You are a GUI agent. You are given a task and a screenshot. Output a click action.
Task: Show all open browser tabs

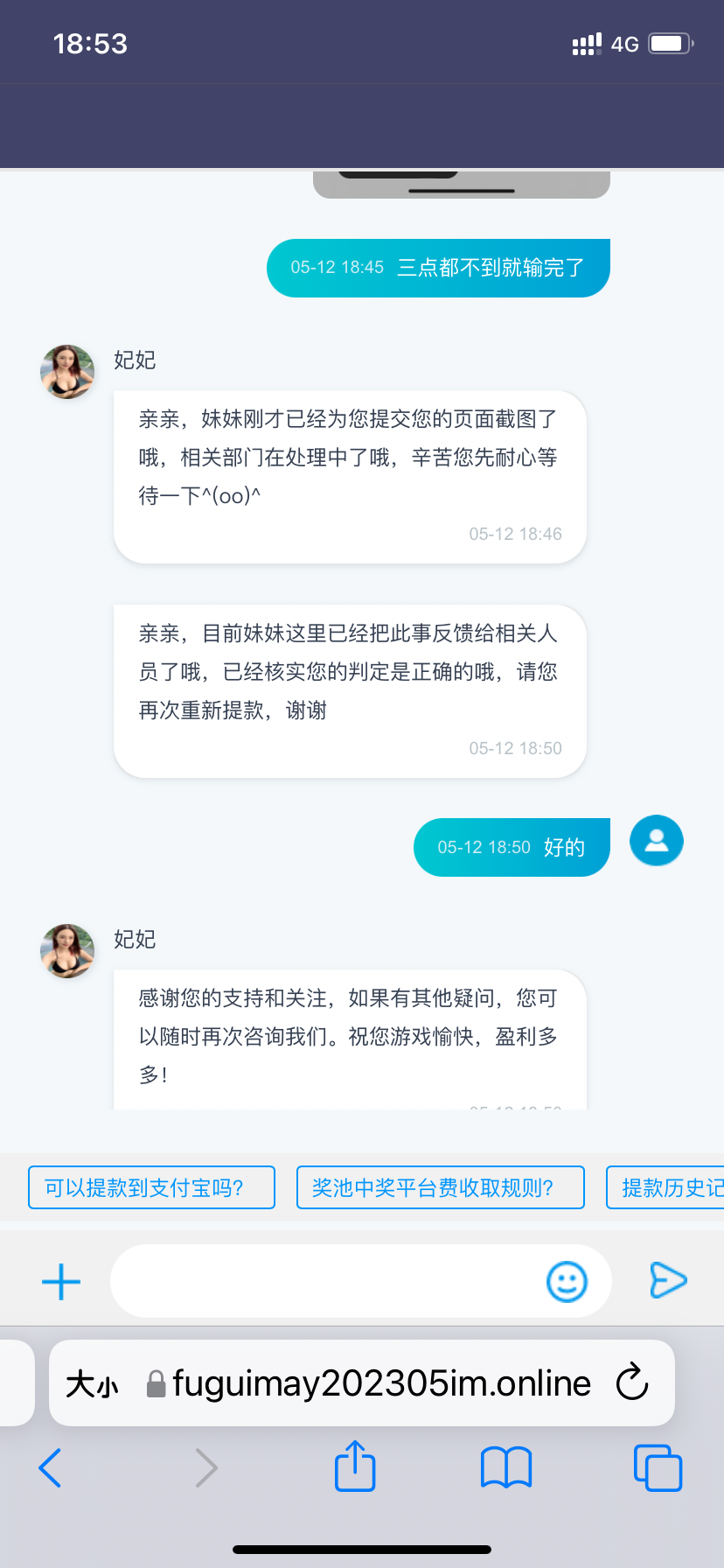click(x=657, y=1467)
